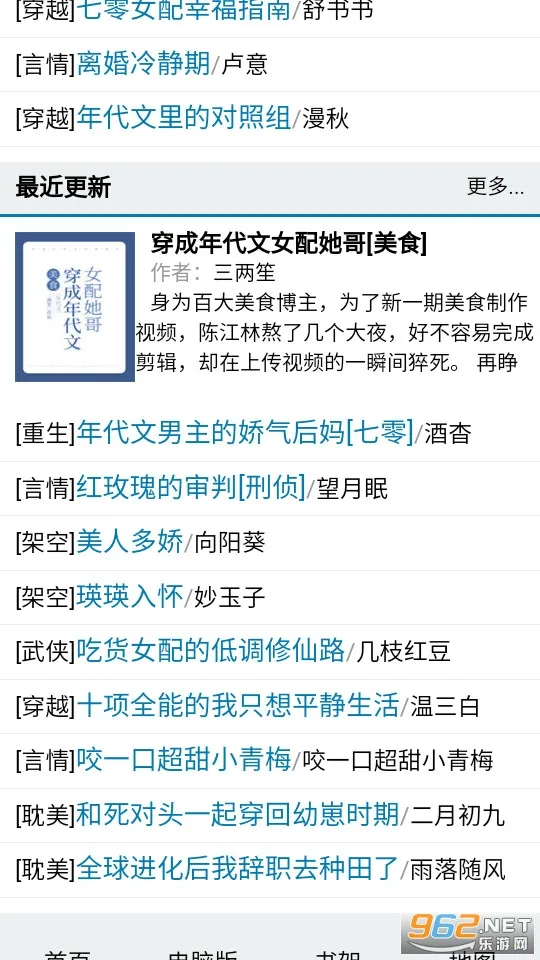540x960 pixels.
Task: Open the novel link 咬一口超甜小青梅
Action: (184, 760)
